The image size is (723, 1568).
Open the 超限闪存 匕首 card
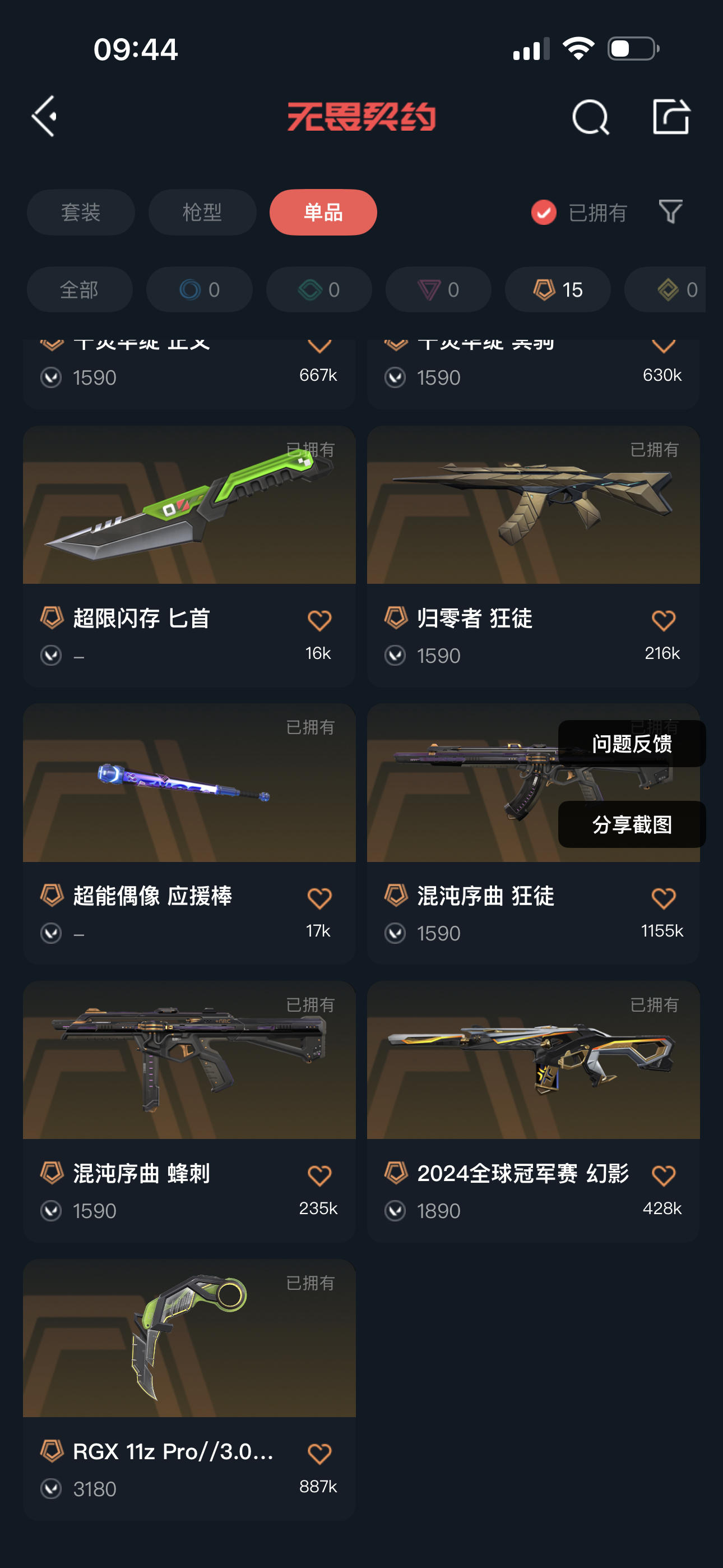(189, 556)
